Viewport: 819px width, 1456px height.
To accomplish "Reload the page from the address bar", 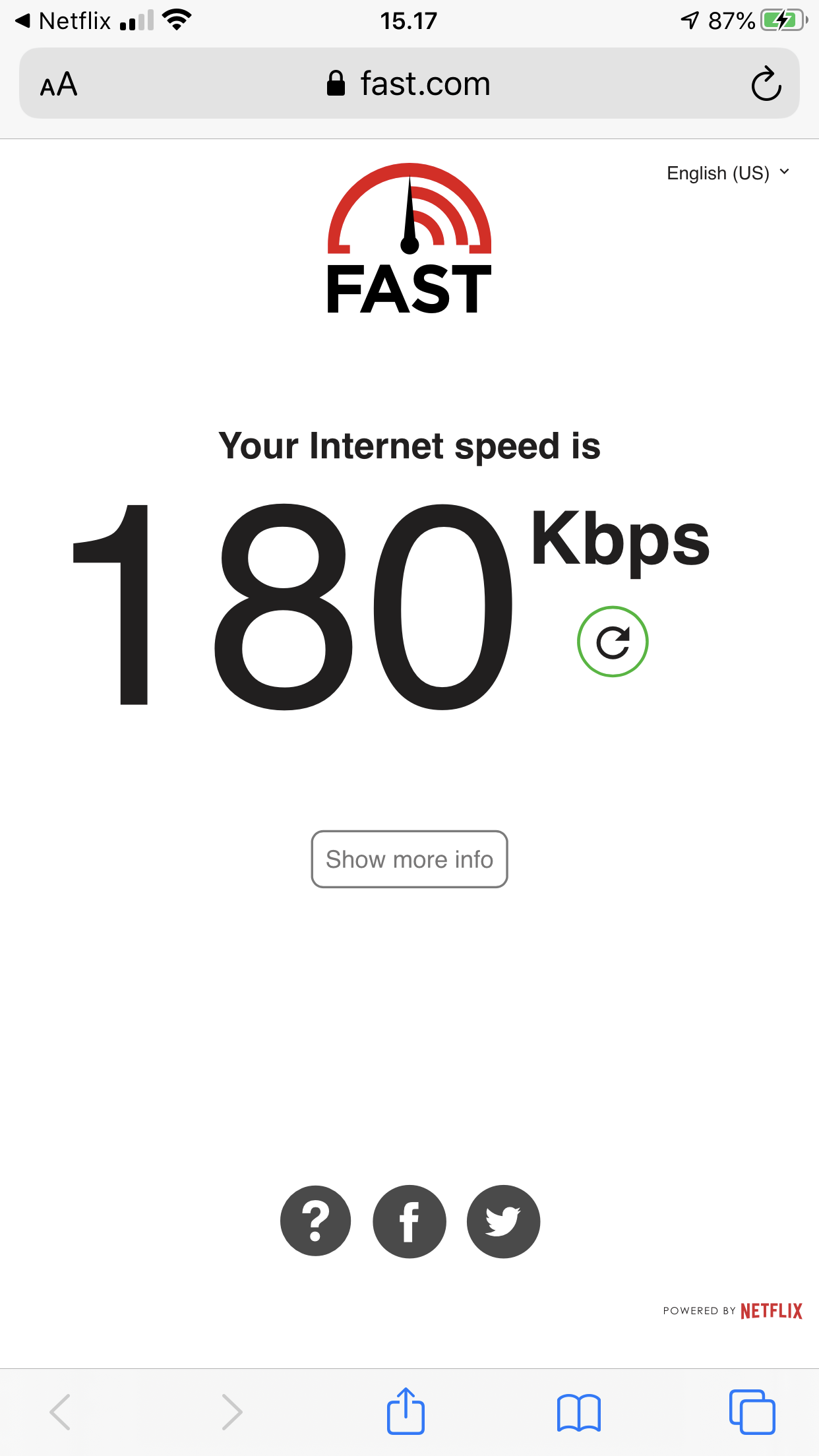I will [x=766, y=84].
